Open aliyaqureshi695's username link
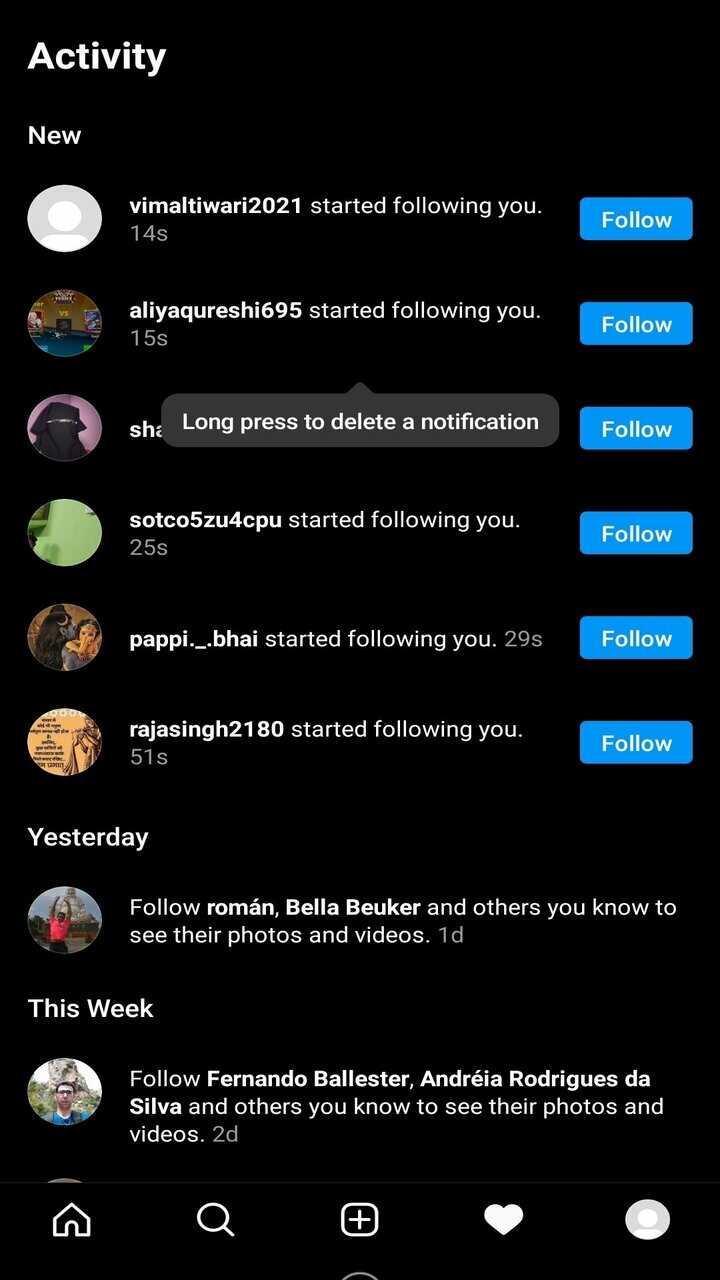 point(215,311)
